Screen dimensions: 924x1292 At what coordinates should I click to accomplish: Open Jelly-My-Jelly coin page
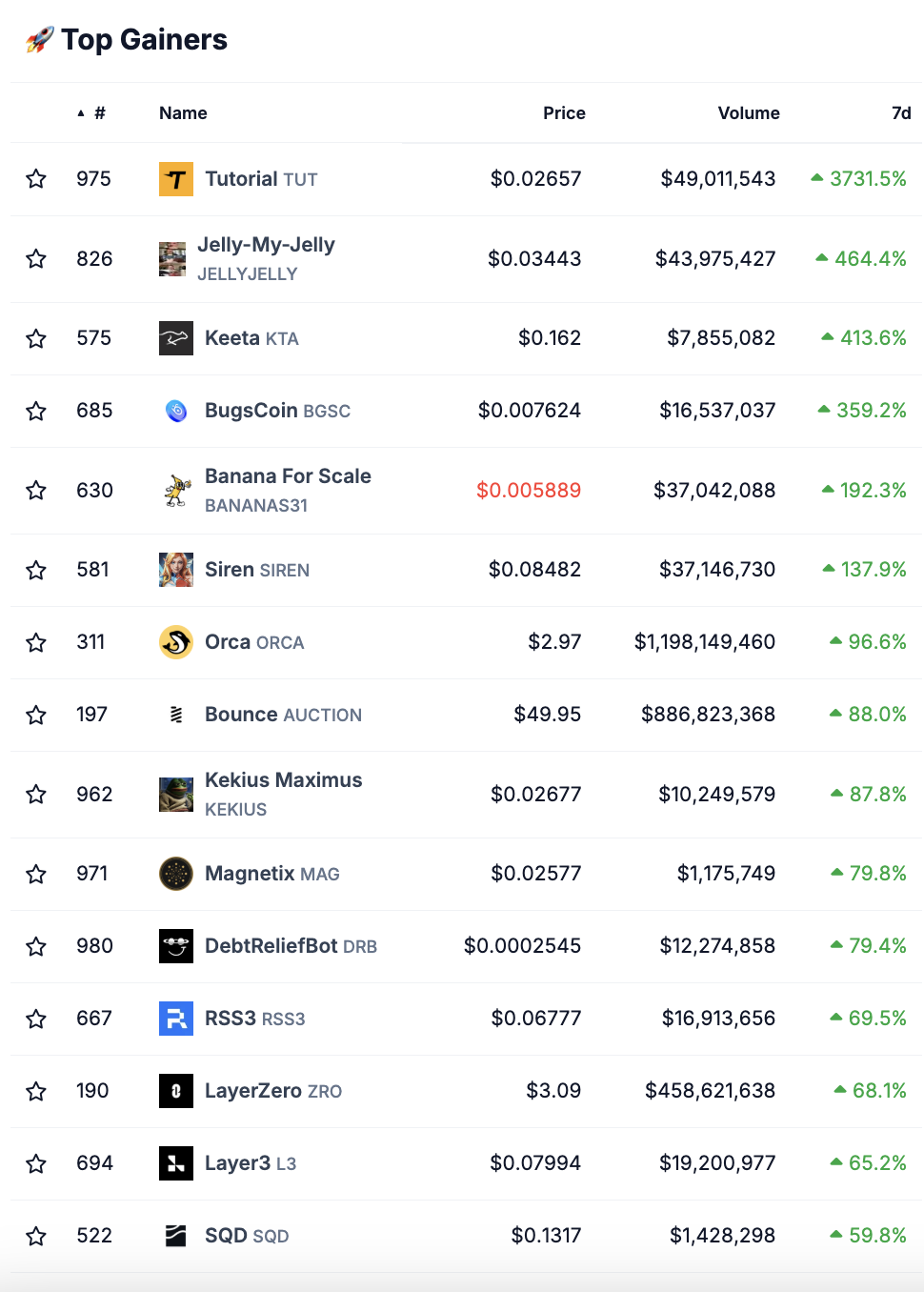(265, 246)
